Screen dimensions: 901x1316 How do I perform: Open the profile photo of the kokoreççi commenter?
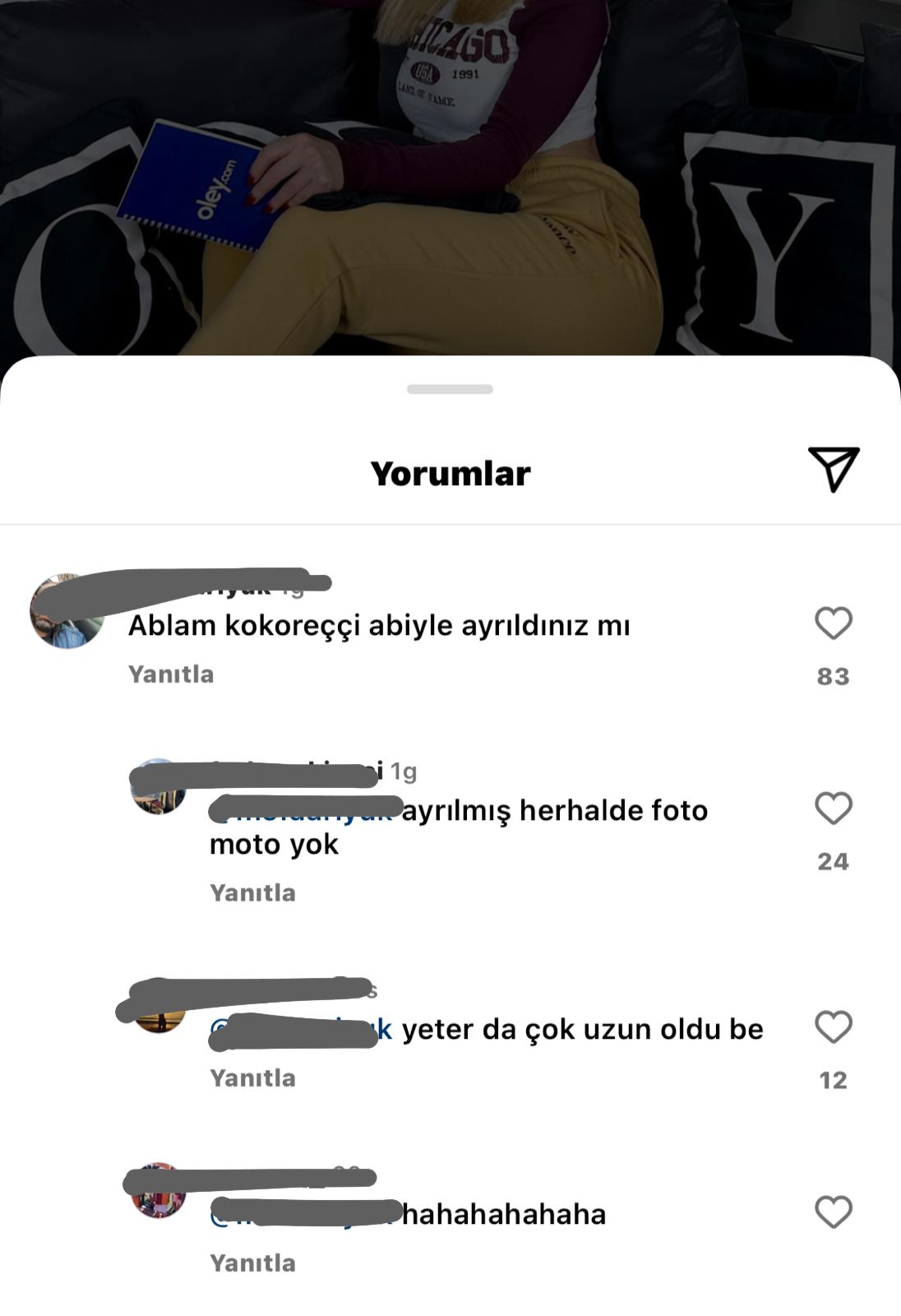67,612
